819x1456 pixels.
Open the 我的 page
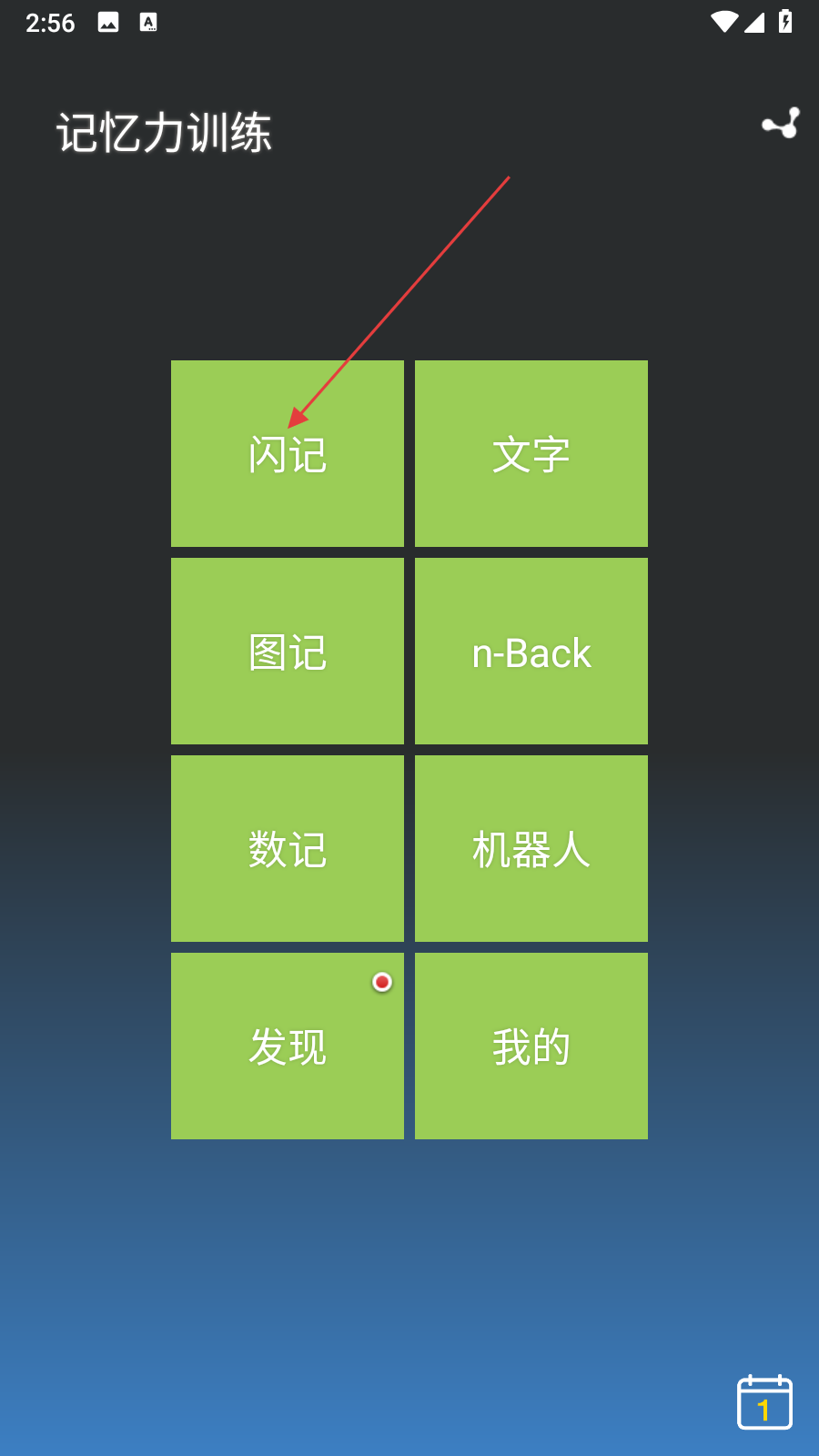(x=531, y=1046)
